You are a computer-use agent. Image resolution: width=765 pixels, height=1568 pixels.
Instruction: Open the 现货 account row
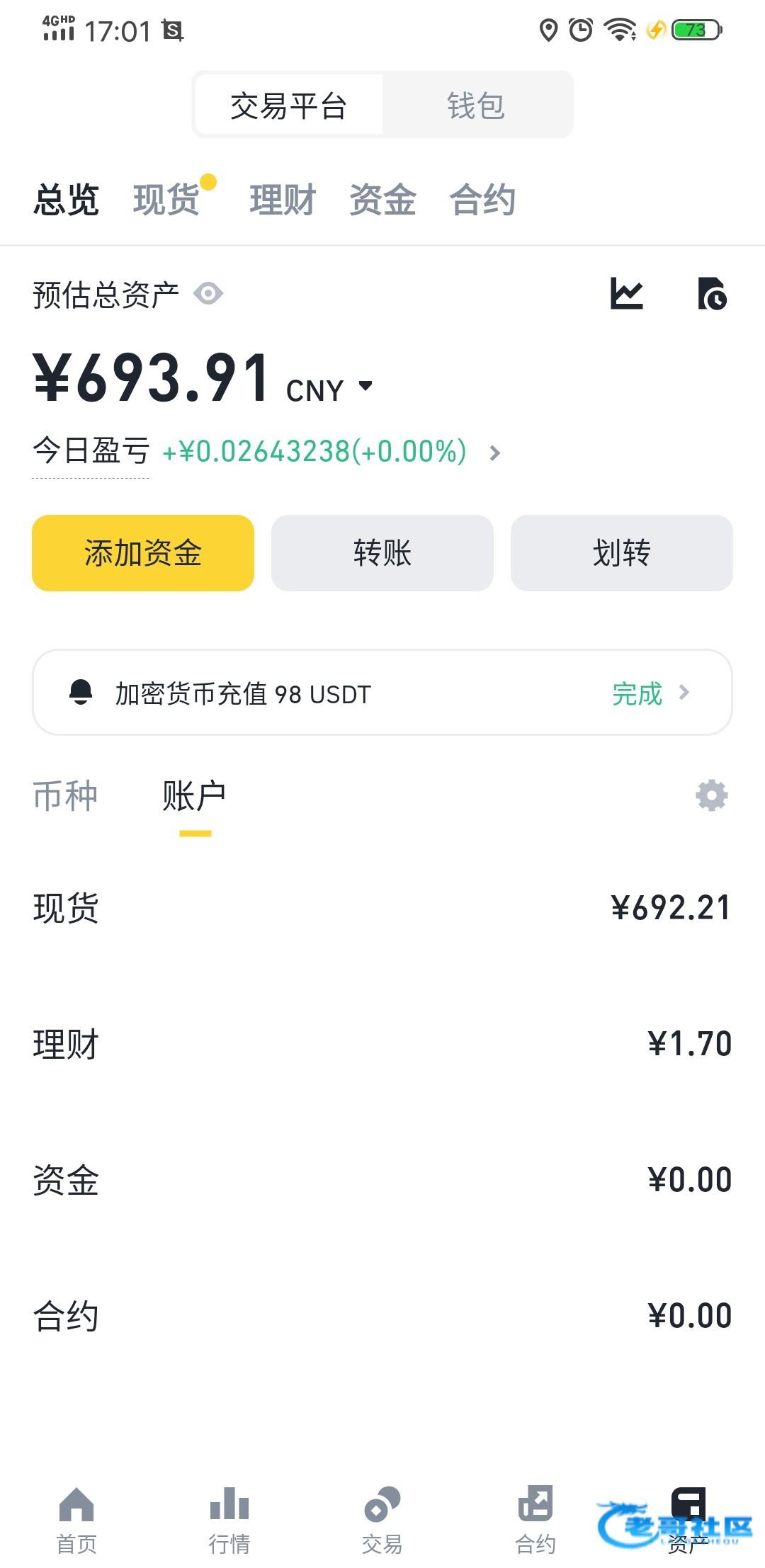382,907
